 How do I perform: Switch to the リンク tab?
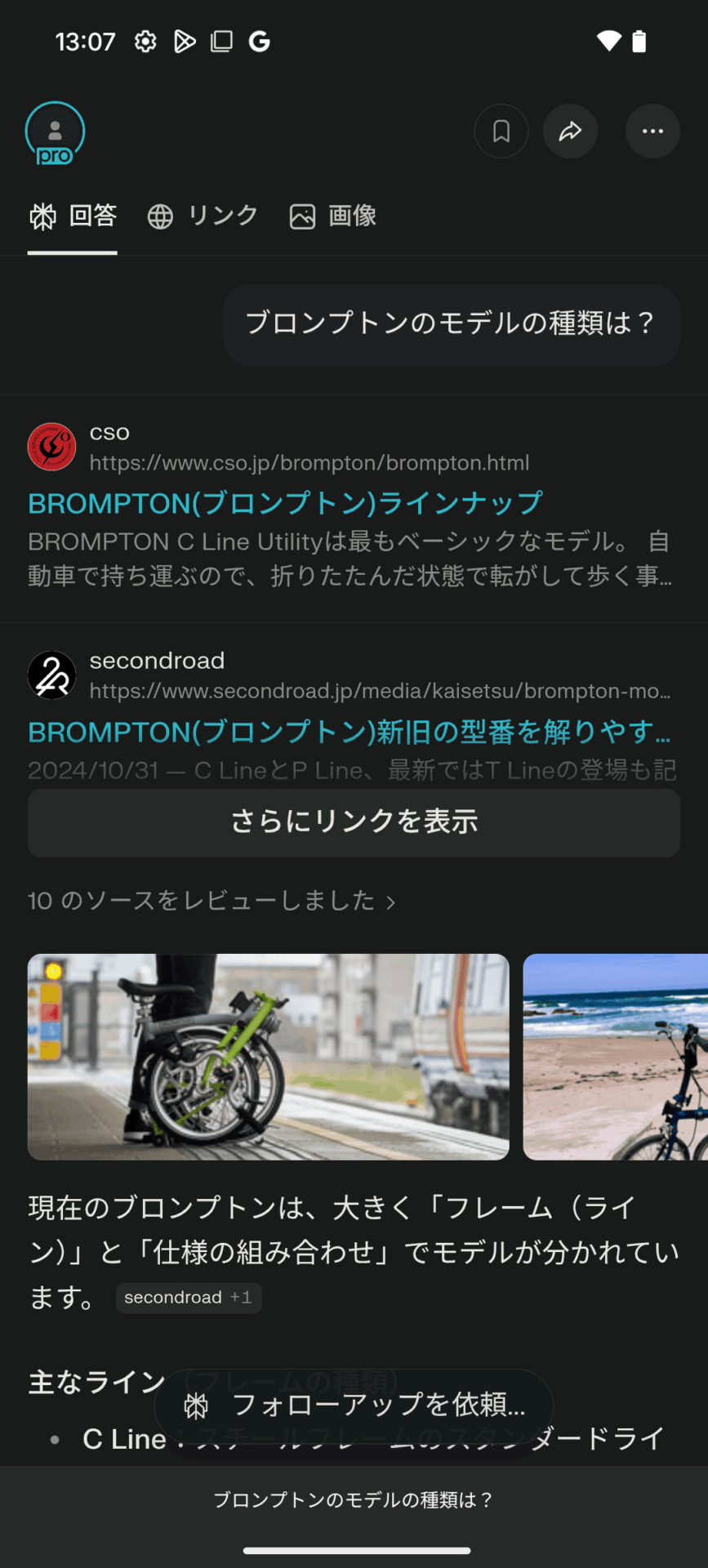pos(203,216)
